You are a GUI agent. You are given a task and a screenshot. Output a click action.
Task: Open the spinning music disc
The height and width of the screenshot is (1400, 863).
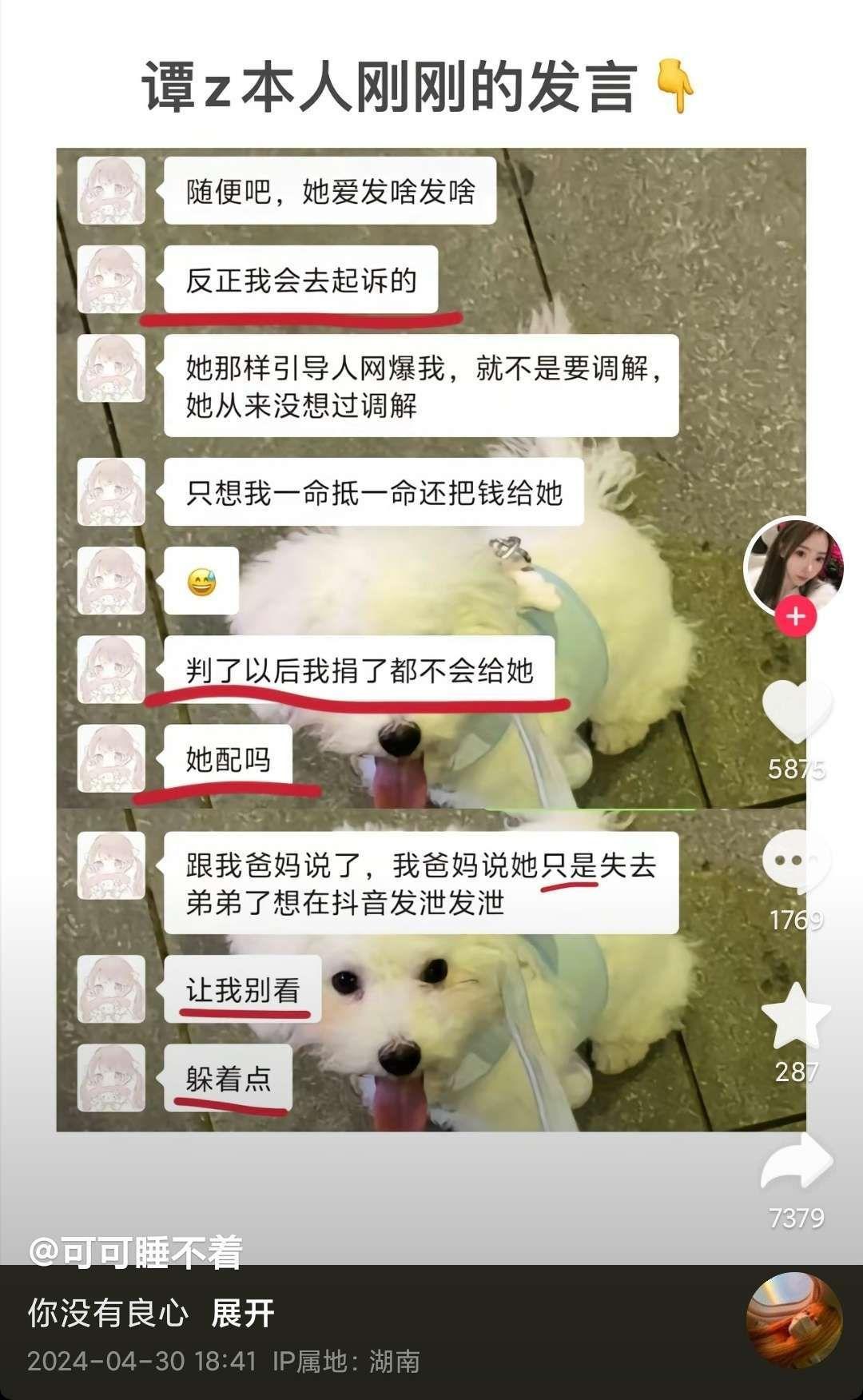click(x=794, y=1320)
